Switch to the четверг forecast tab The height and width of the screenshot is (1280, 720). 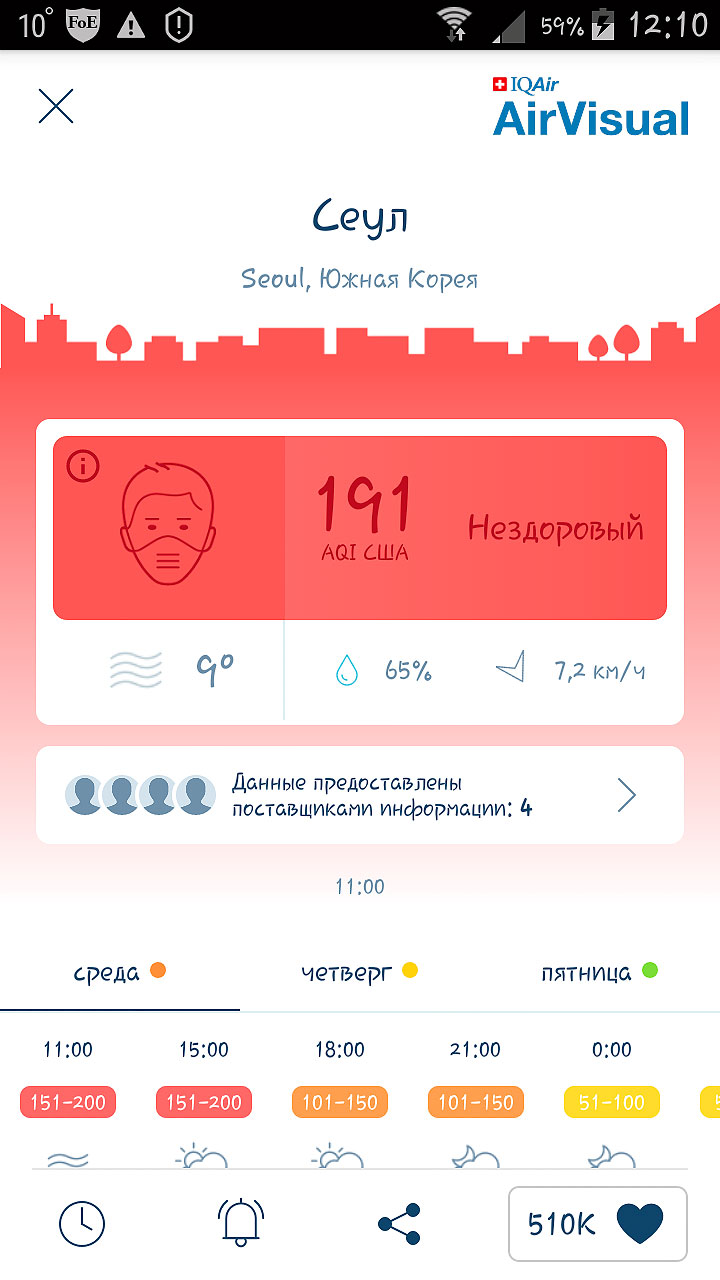point(359,973)
